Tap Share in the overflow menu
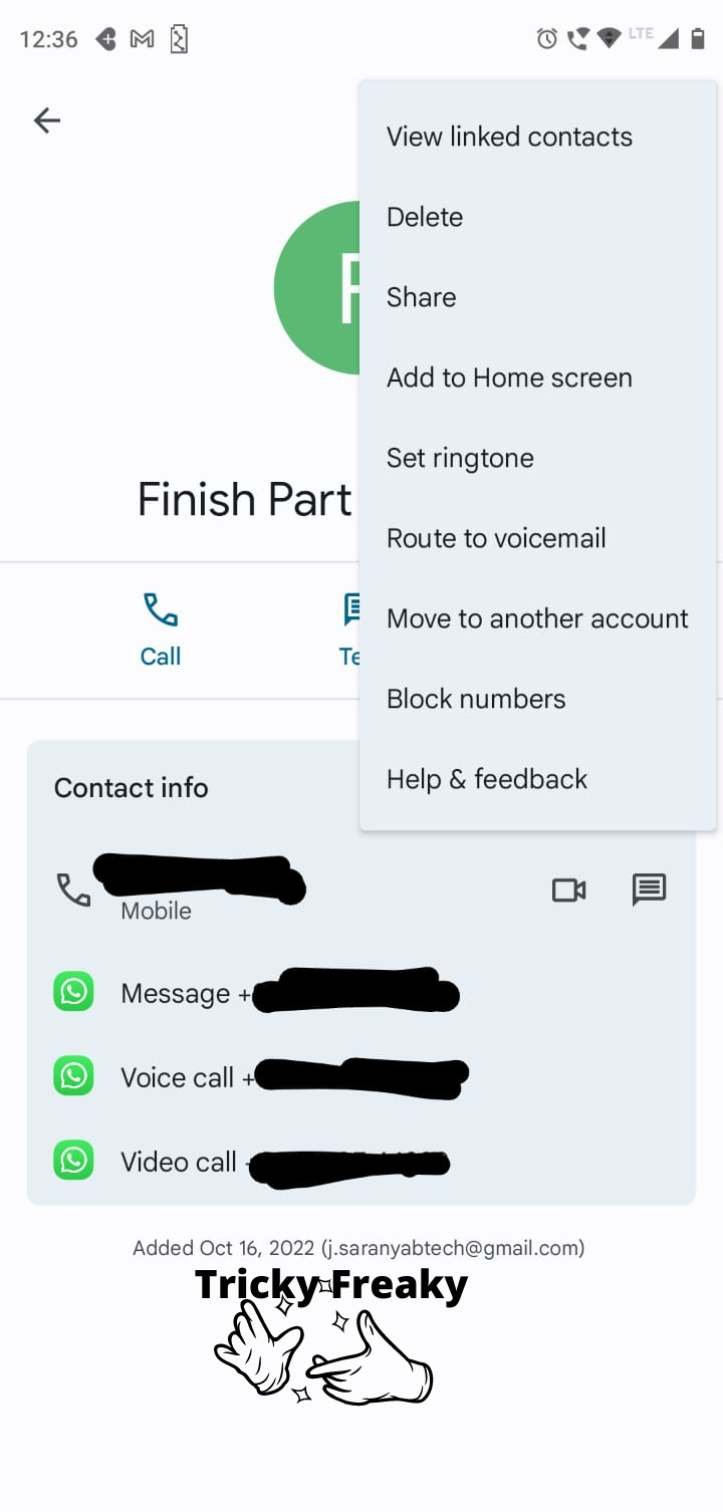Viewport: 723px width, 1512px height. click(537, 297)
